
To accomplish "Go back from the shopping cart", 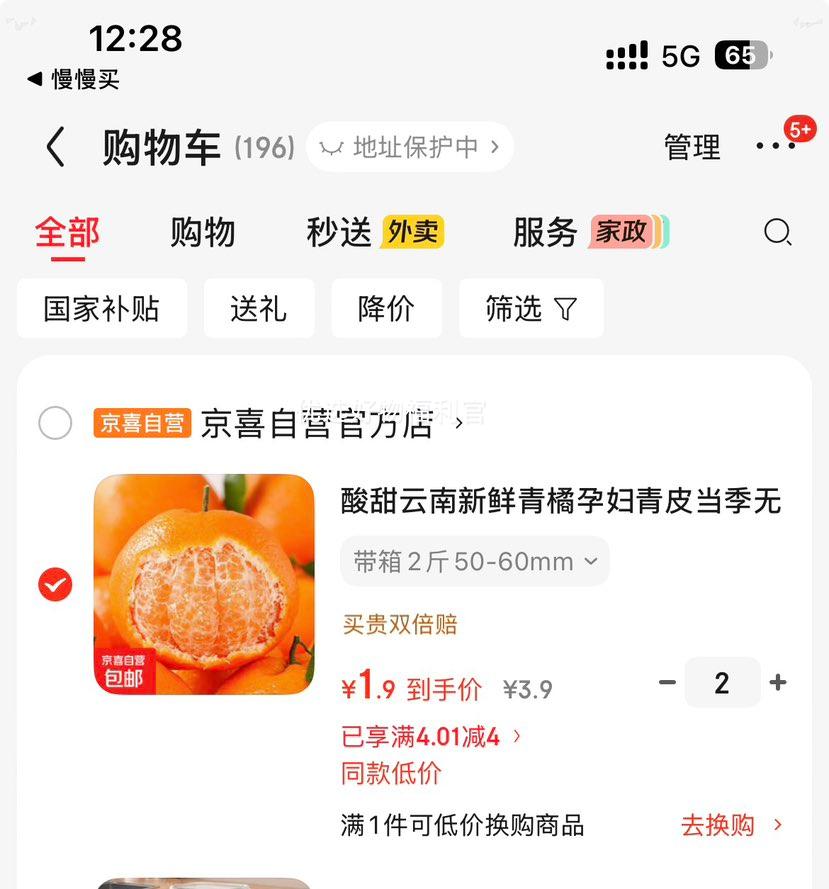I will click(x=55, y=148).
